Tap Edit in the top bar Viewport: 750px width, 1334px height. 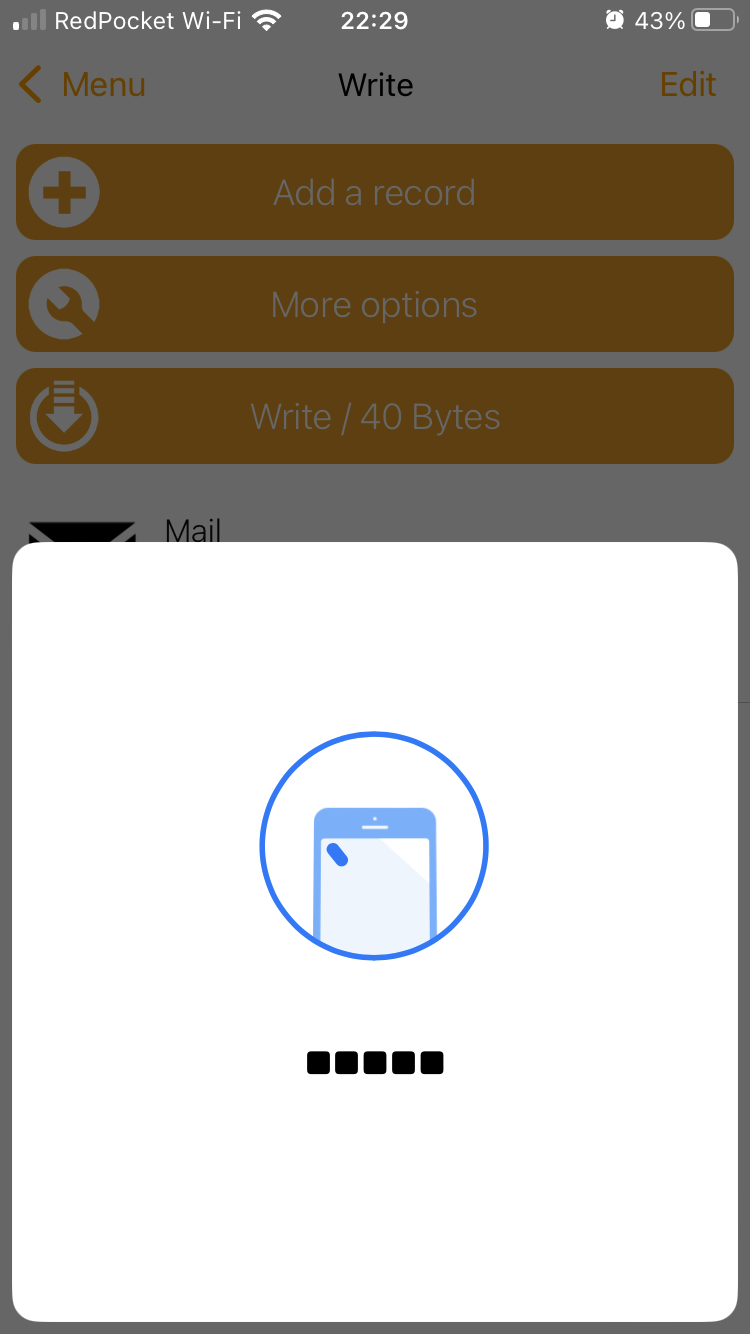click(688, 85)
